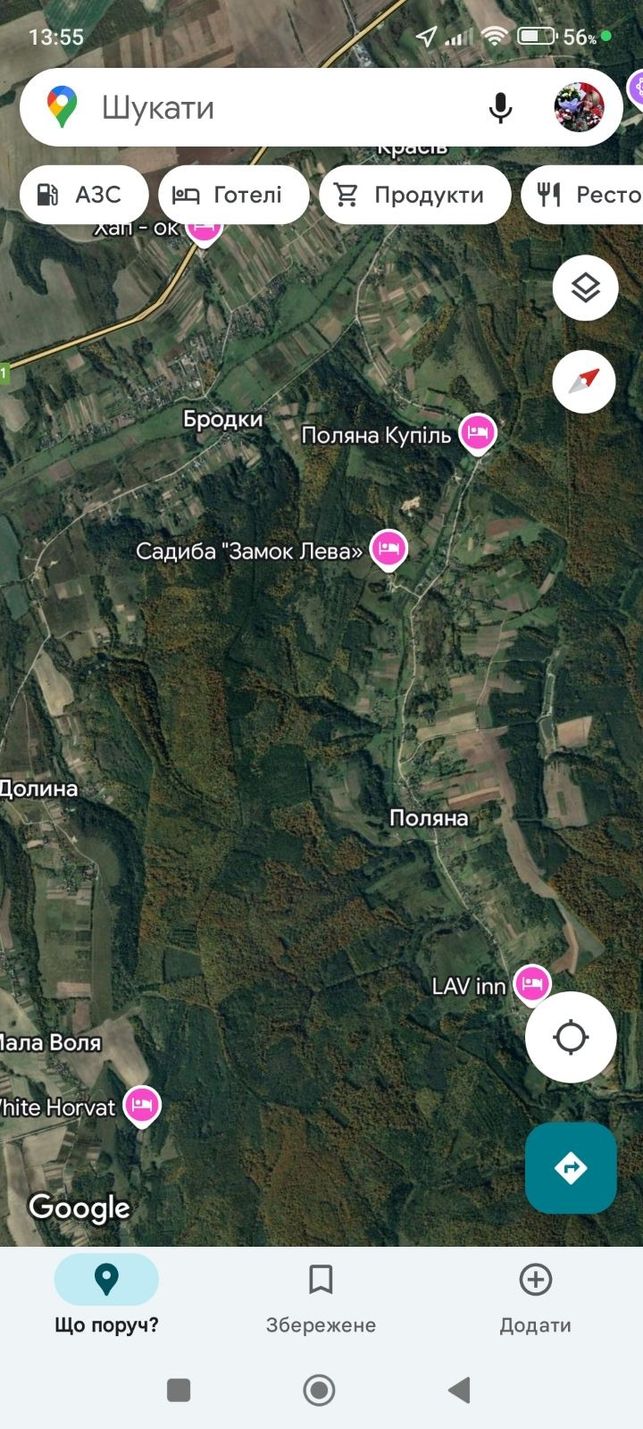This screenshot has width=643, height=1429.
Task: Switch to the Що поруч? tab
Action: [x=107, y=1297]
